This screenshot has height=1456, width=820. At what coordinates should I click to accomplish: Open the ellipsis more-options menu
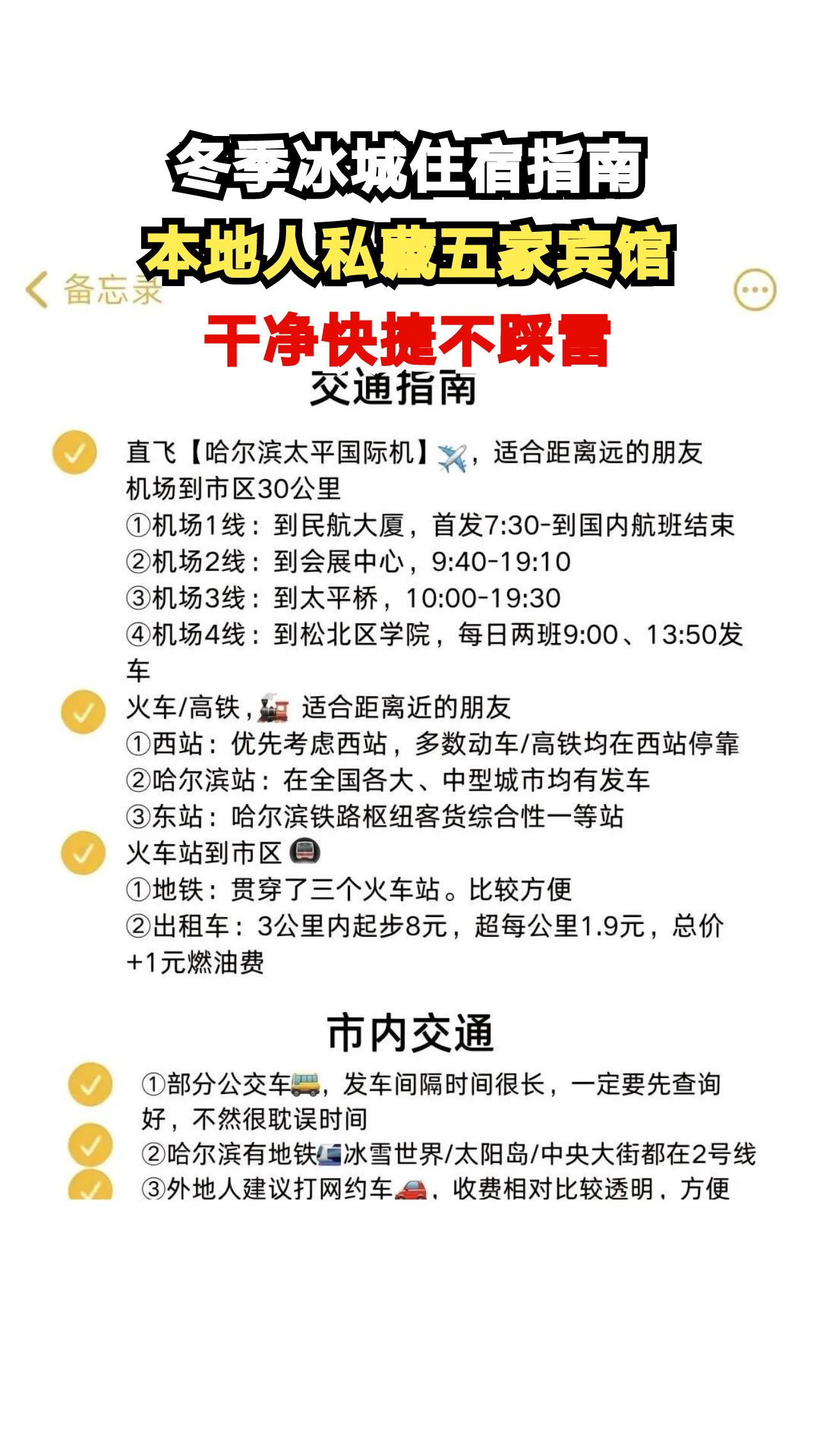[754, 289]
